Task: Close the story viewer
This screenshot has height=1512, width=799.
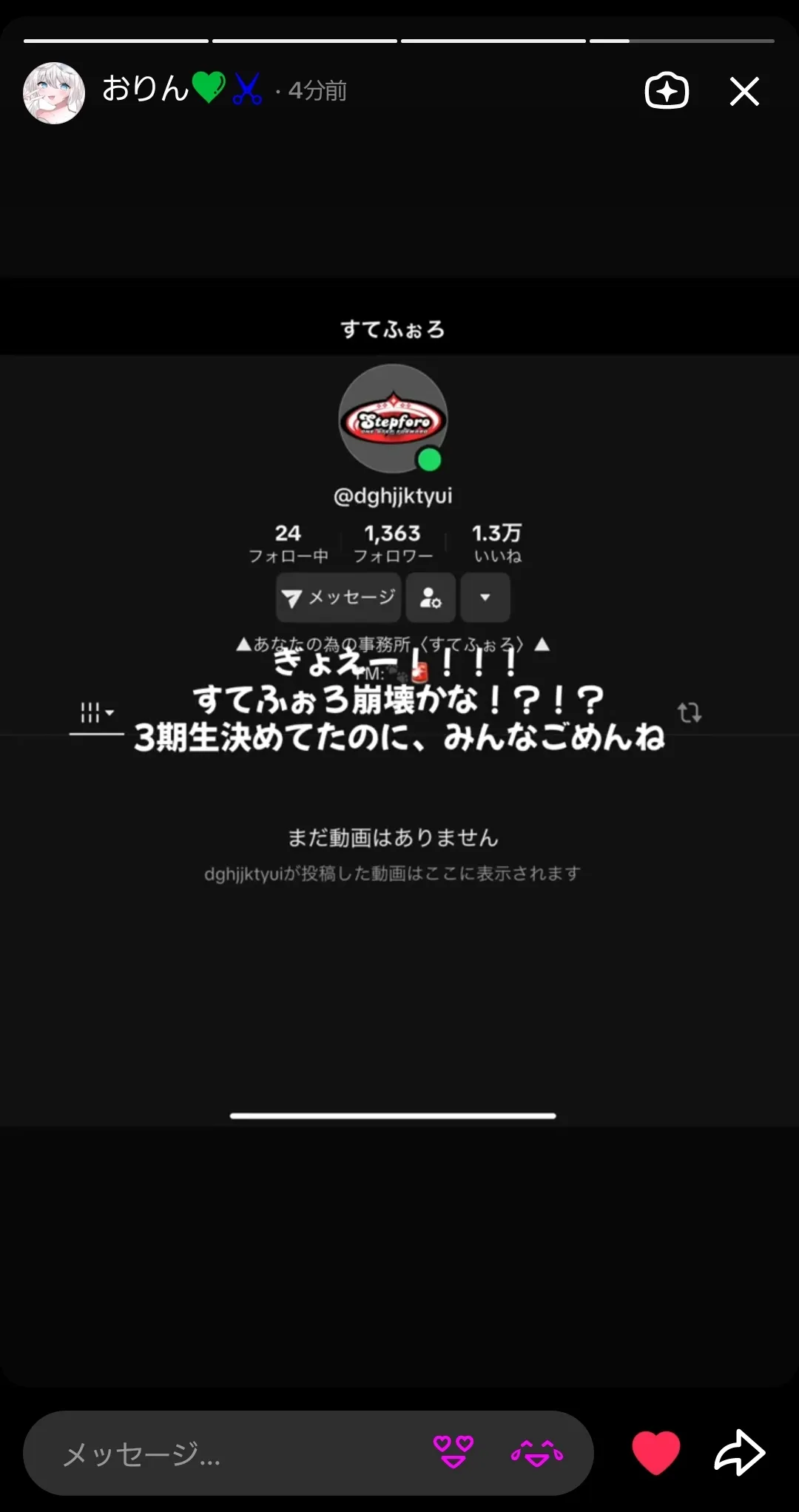Action: coord(744,92)
